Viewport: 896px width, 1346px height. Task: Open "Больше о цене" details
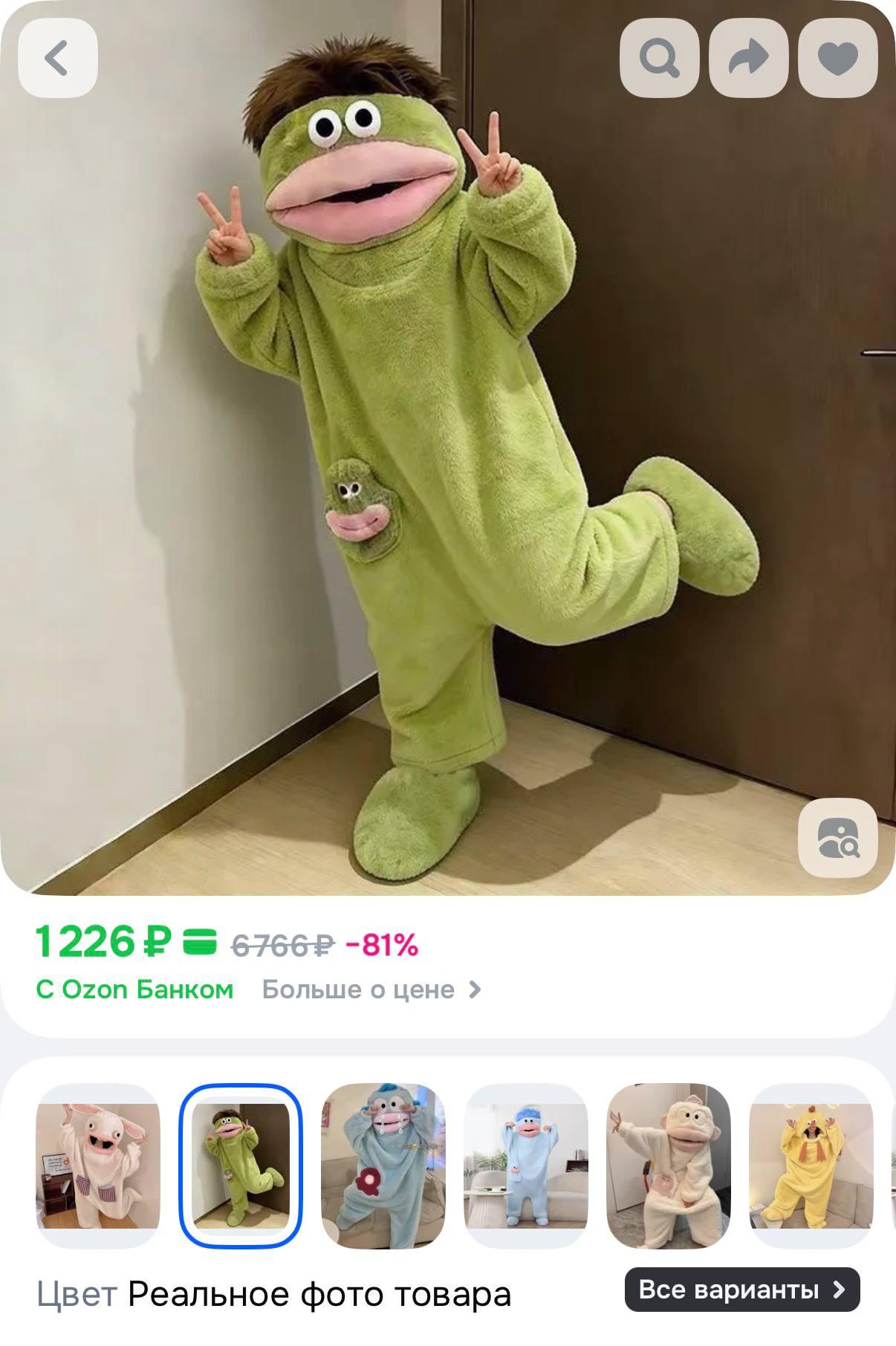[371, 989]
